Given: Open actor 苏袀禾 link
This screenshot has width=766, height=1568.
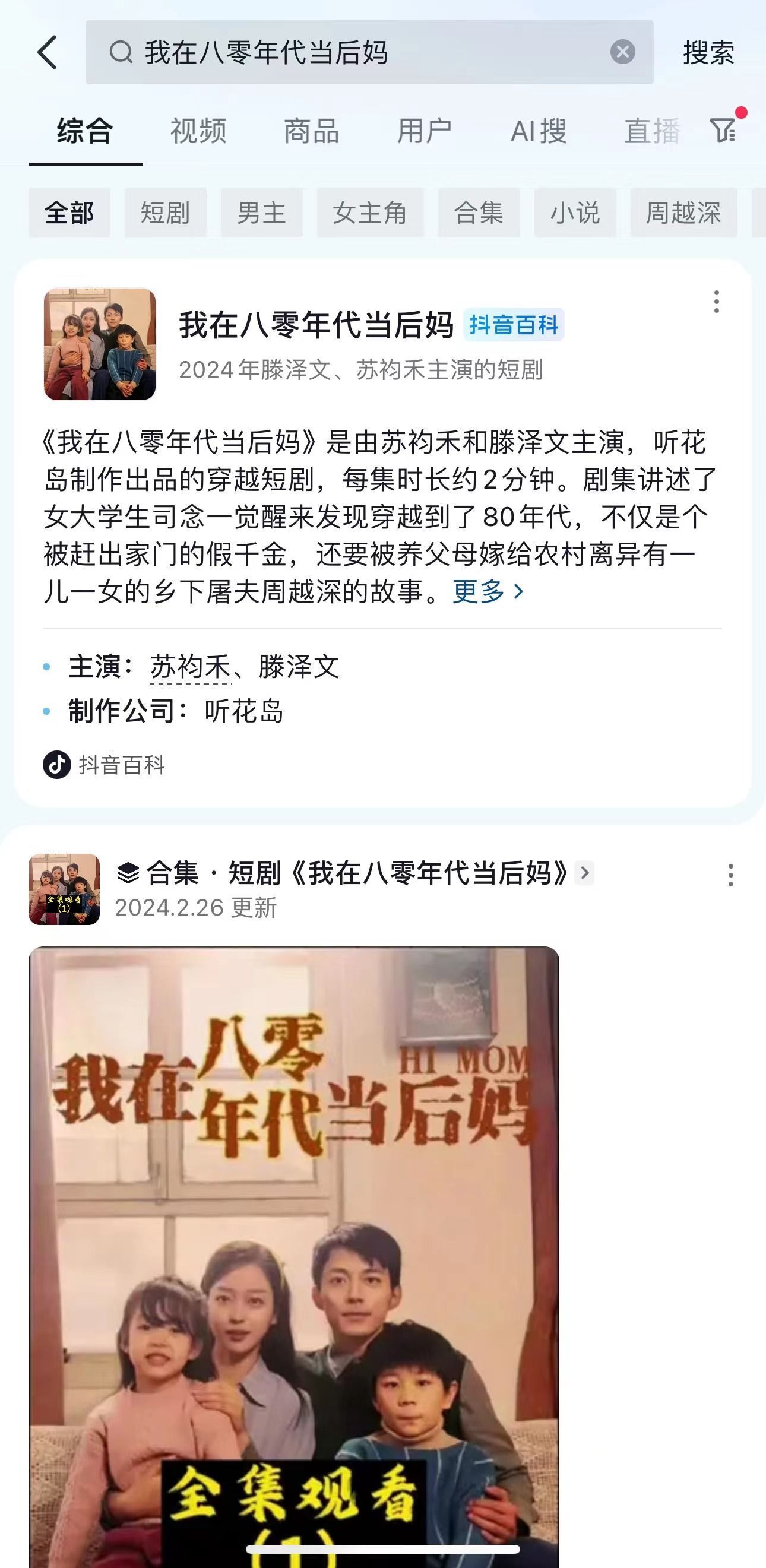Looking at the screenshot, I should (190, 667).
